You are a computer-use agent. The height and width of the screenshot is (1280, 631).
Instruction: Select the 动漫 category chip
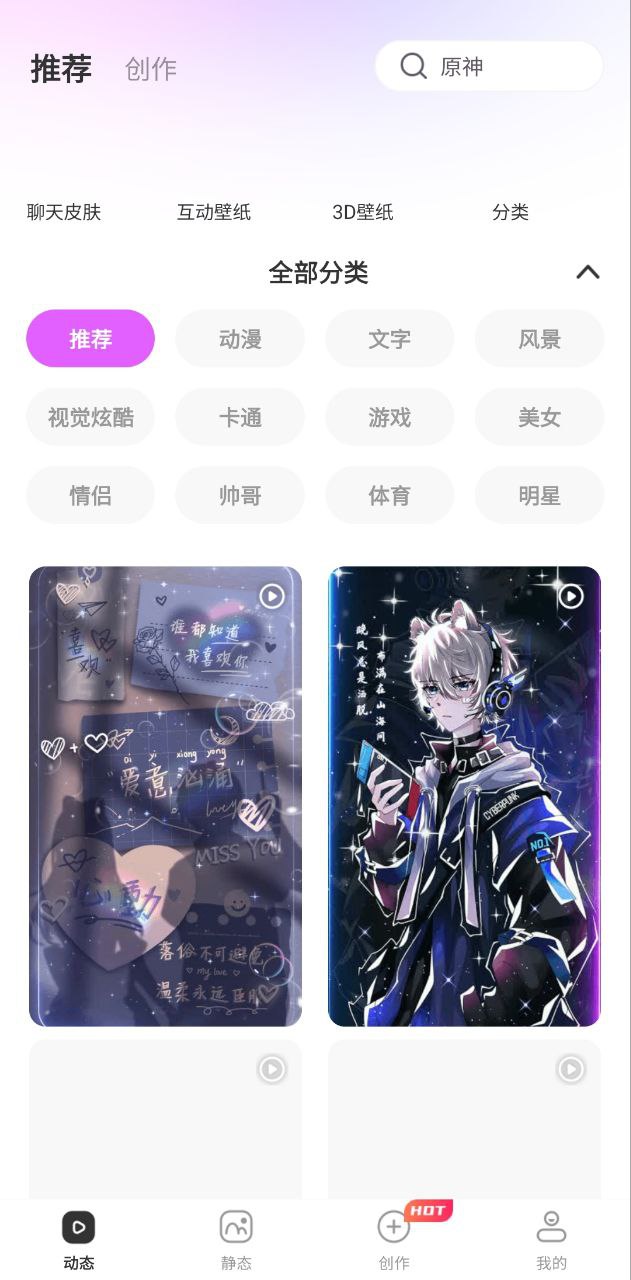click(x=240, y=339)
